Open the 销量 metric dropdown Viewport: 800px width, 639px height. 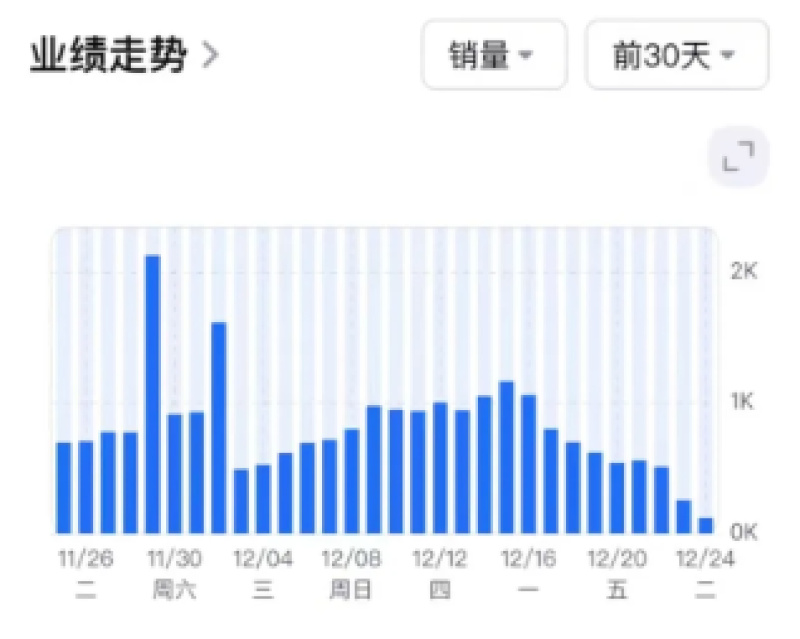pyautogui.click(x=494, y=55)
